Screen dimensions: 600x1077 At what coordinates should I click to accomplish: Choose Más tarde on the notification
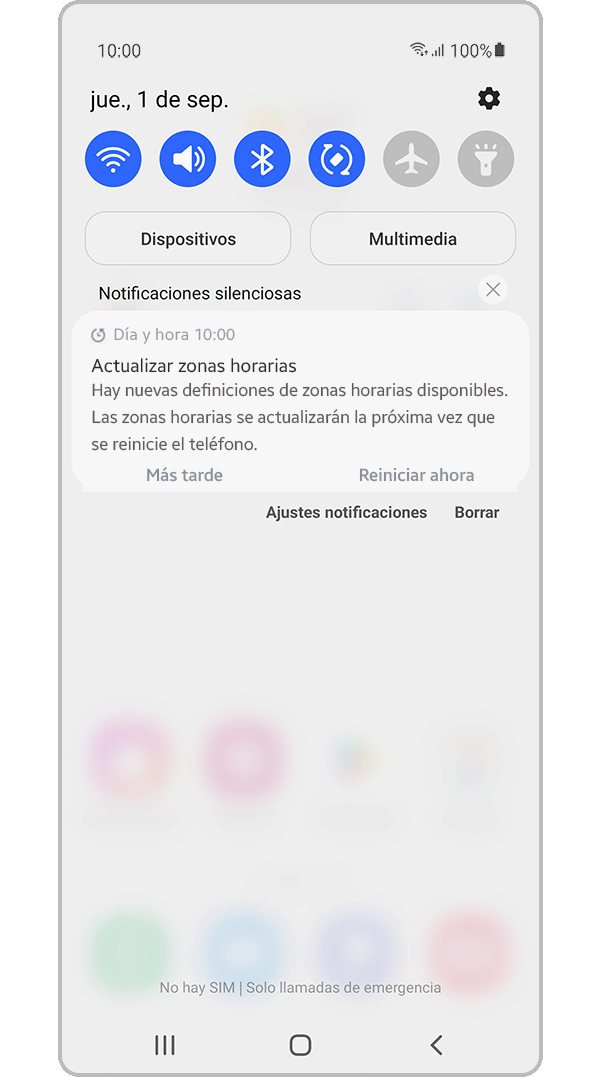[x=184, y=475]
